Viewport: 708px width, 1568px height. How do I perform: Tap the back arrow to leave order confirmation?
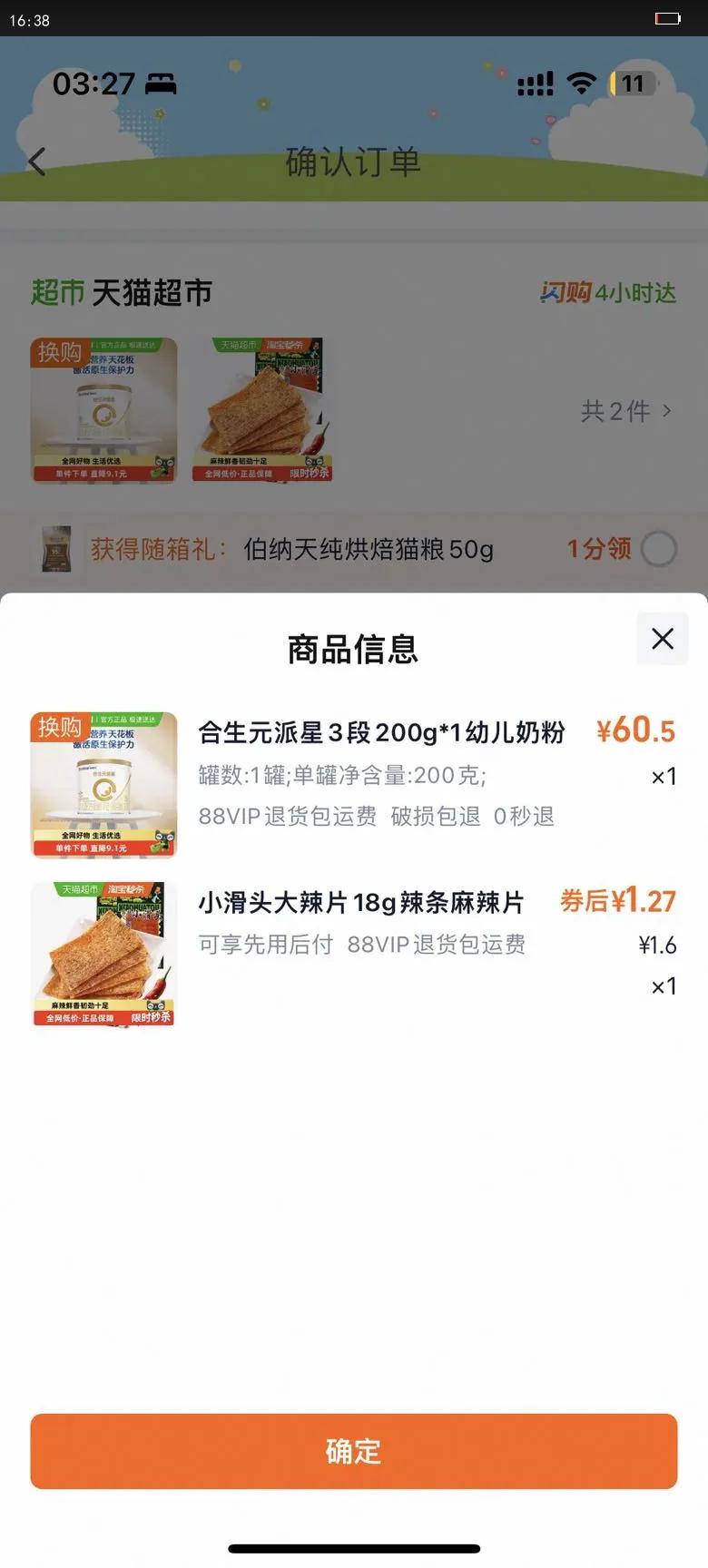[x=34, y=162]
